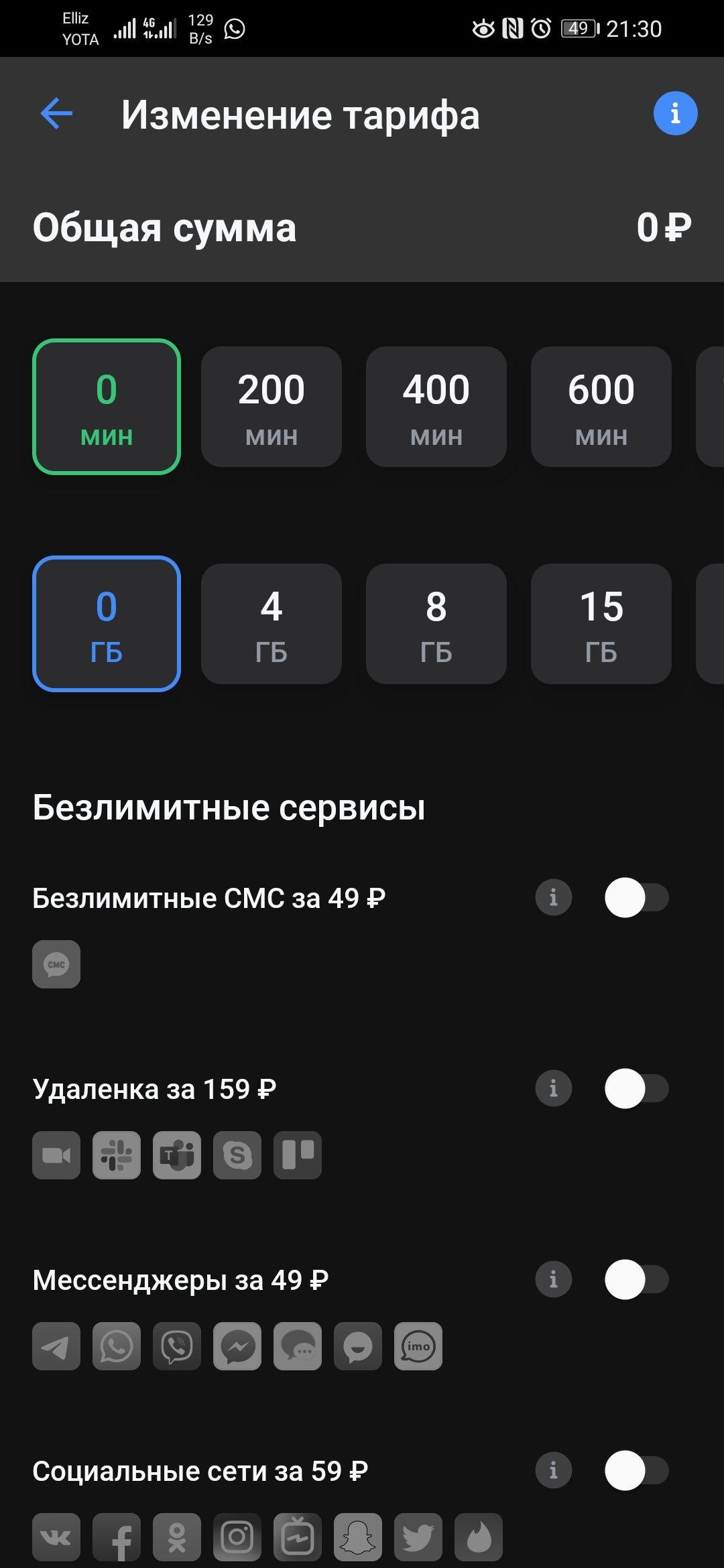Image resolution: width=724 pixels, height=1568 pixels.
Task: Pick the 600 мин package
Action: click(x=601, y=407)
